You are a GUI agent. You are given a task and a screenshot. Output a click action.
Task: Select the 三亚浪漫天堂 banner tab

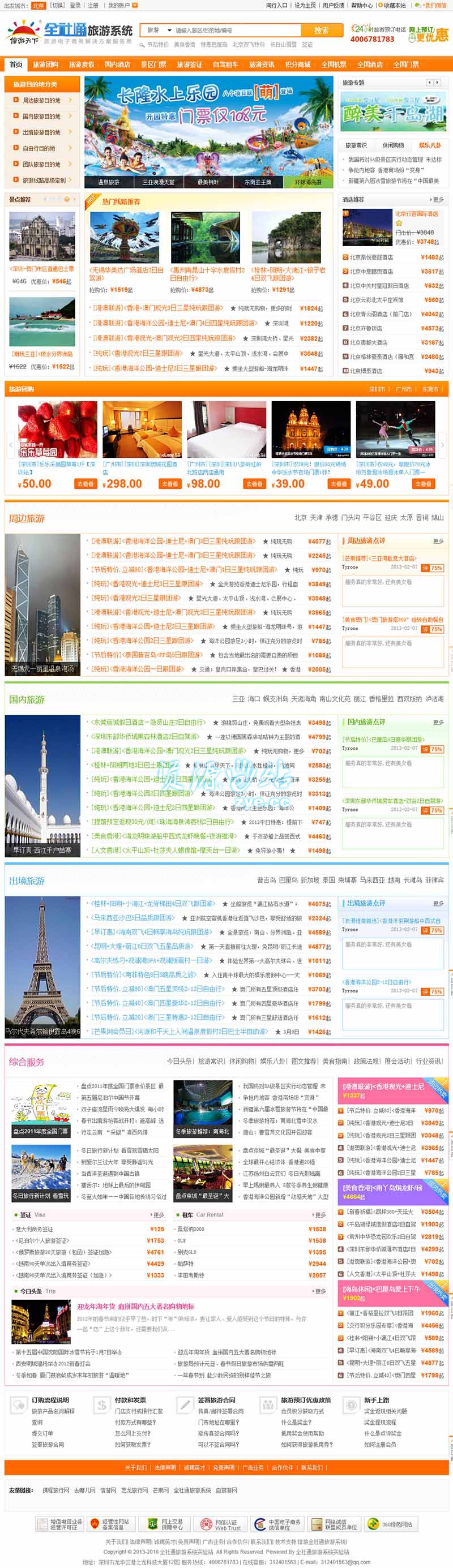(159, 182)
